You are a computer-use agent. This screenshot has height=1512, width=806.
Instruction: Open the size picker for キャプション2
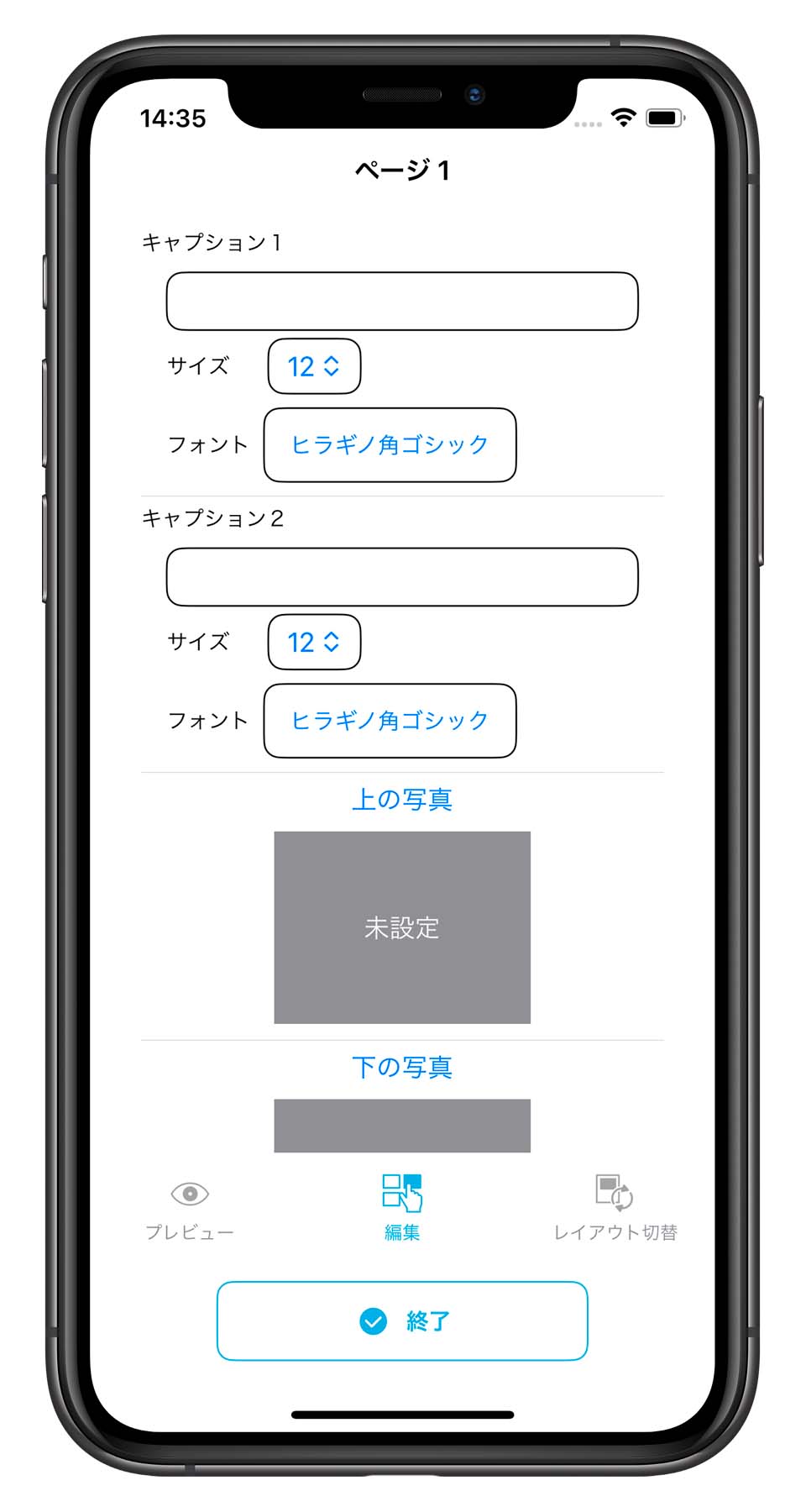[x=314, y=643]
